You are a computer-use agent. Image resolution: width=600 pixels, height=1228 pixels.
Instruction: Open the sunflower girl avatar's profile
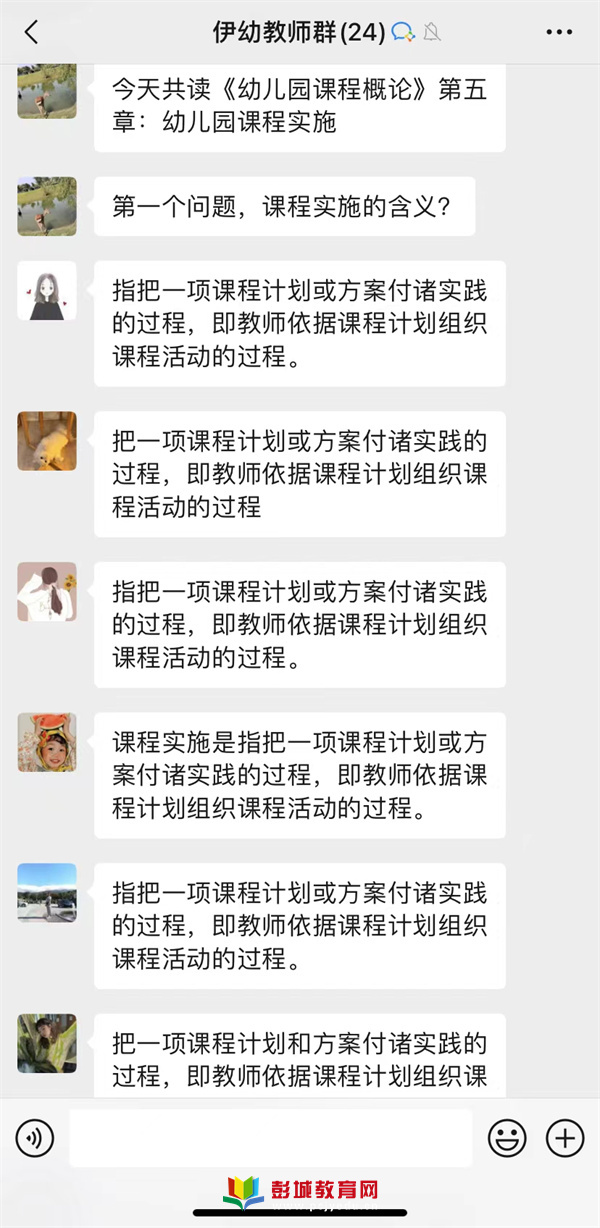[x=47, y=592]
